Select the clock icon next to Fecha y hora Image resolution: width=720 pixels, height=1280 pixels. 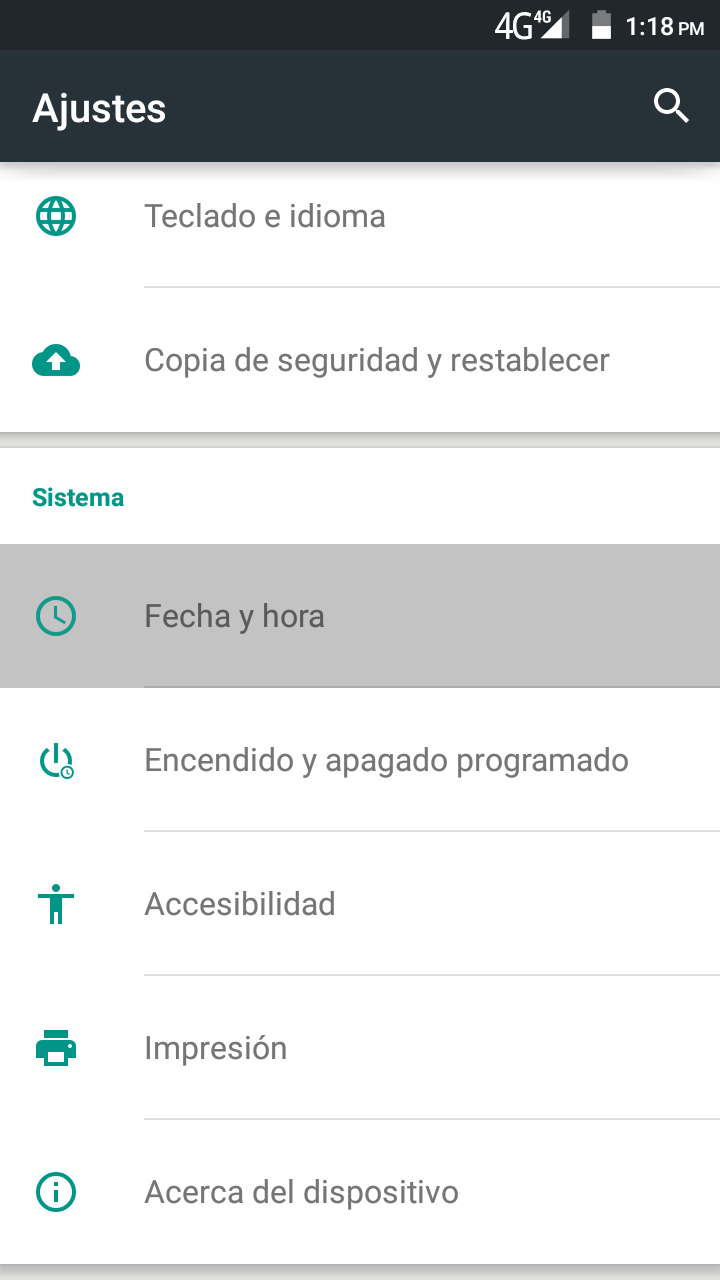tap(56, 615)
